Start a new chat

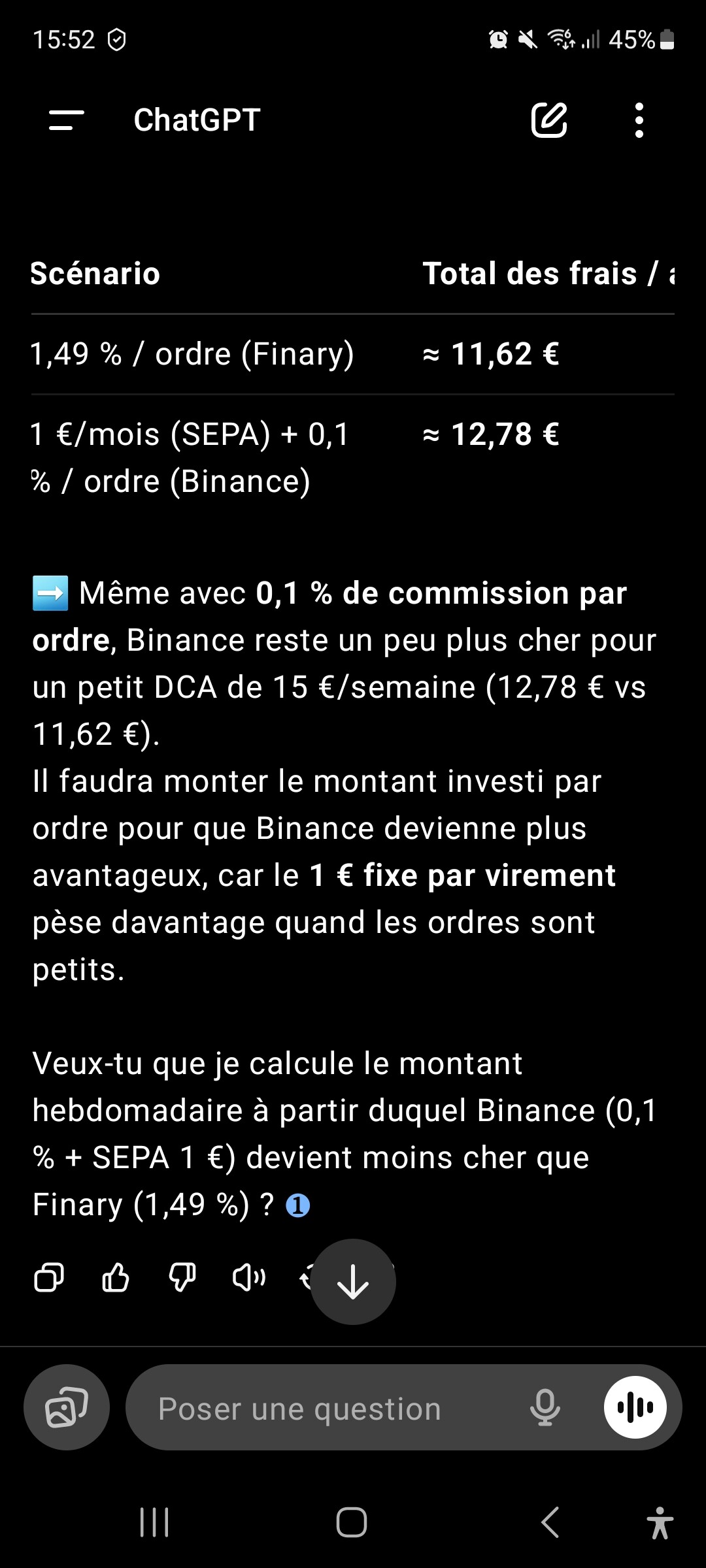coord(548,120)
